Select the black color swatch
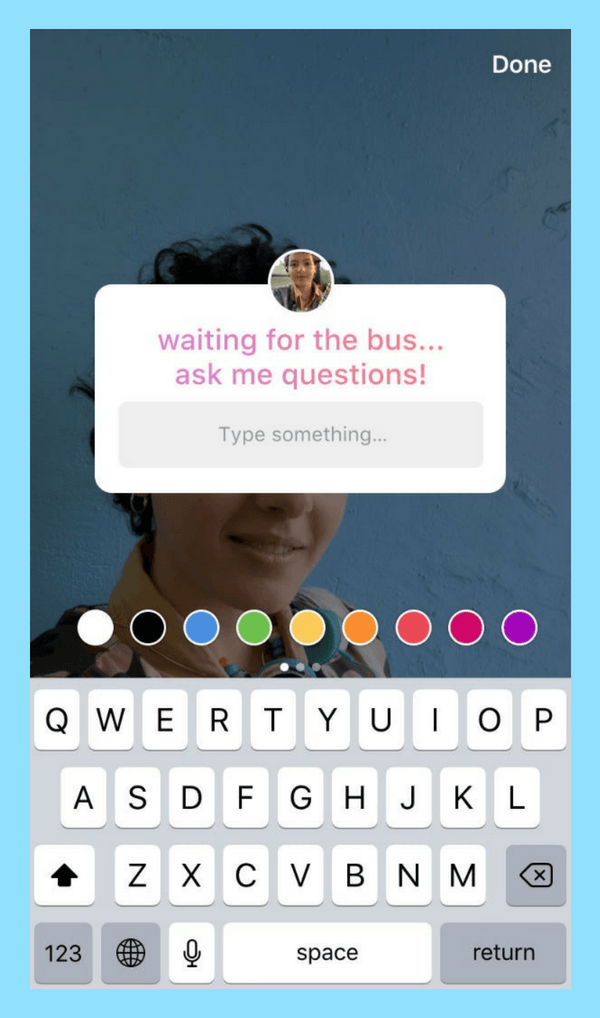The width and height of the screenshot is (600, 1018). click(148, 628)
